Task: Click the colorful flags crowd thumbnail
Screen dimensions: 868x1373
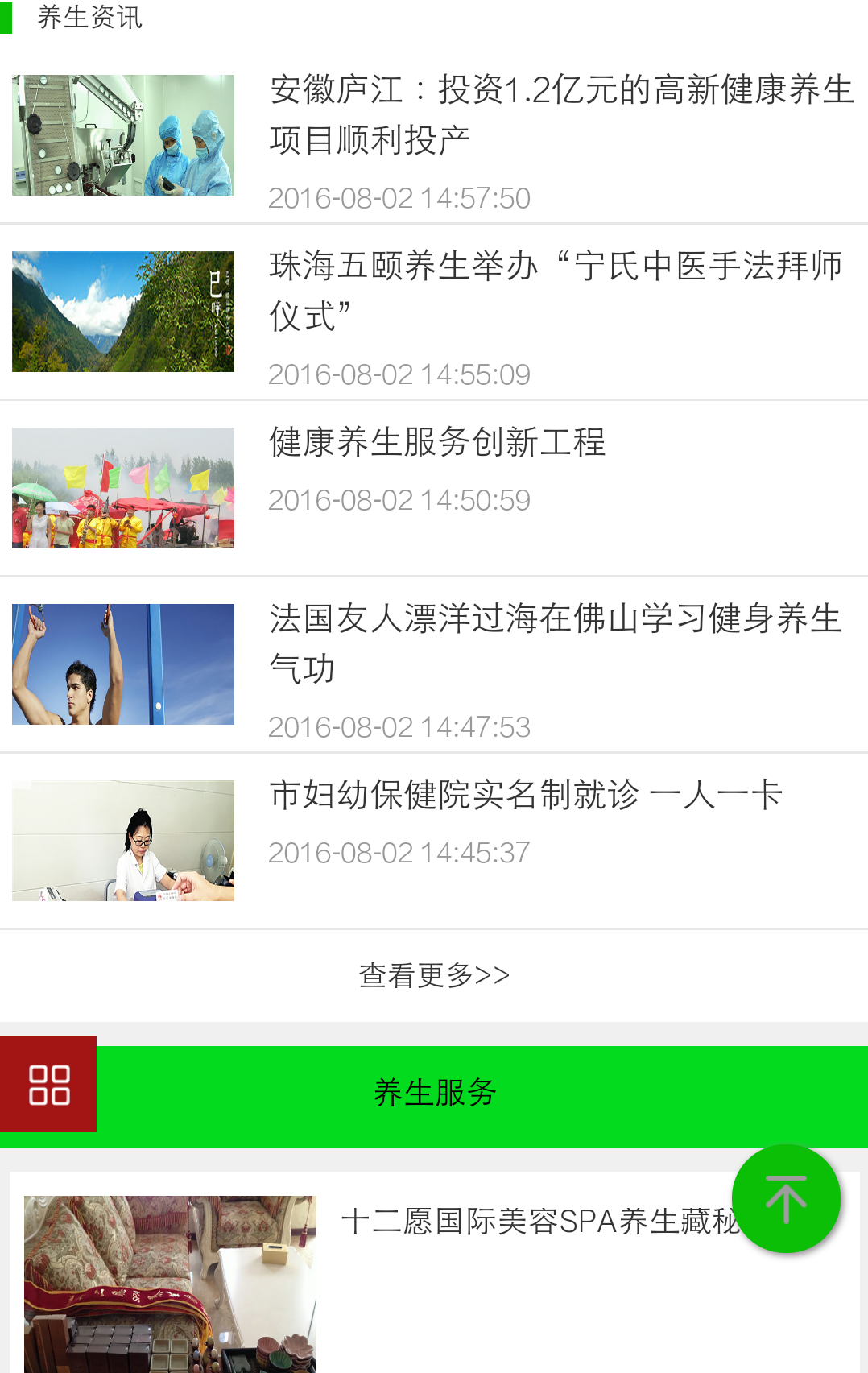Action: 122,487
